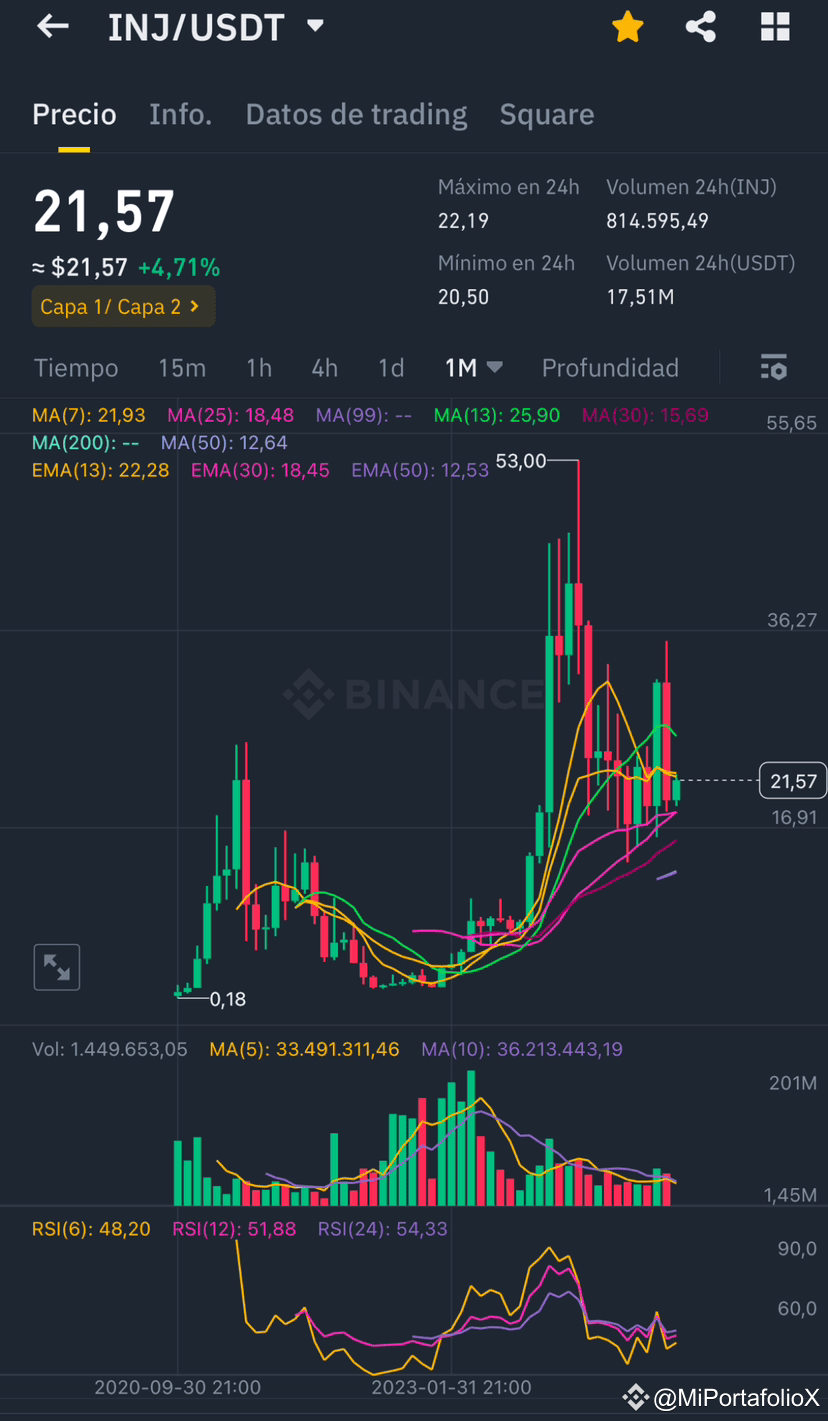Viewport: 828px width, 1421px height.
Task: Open chart indicator settings icon
Action: [773, 367]
